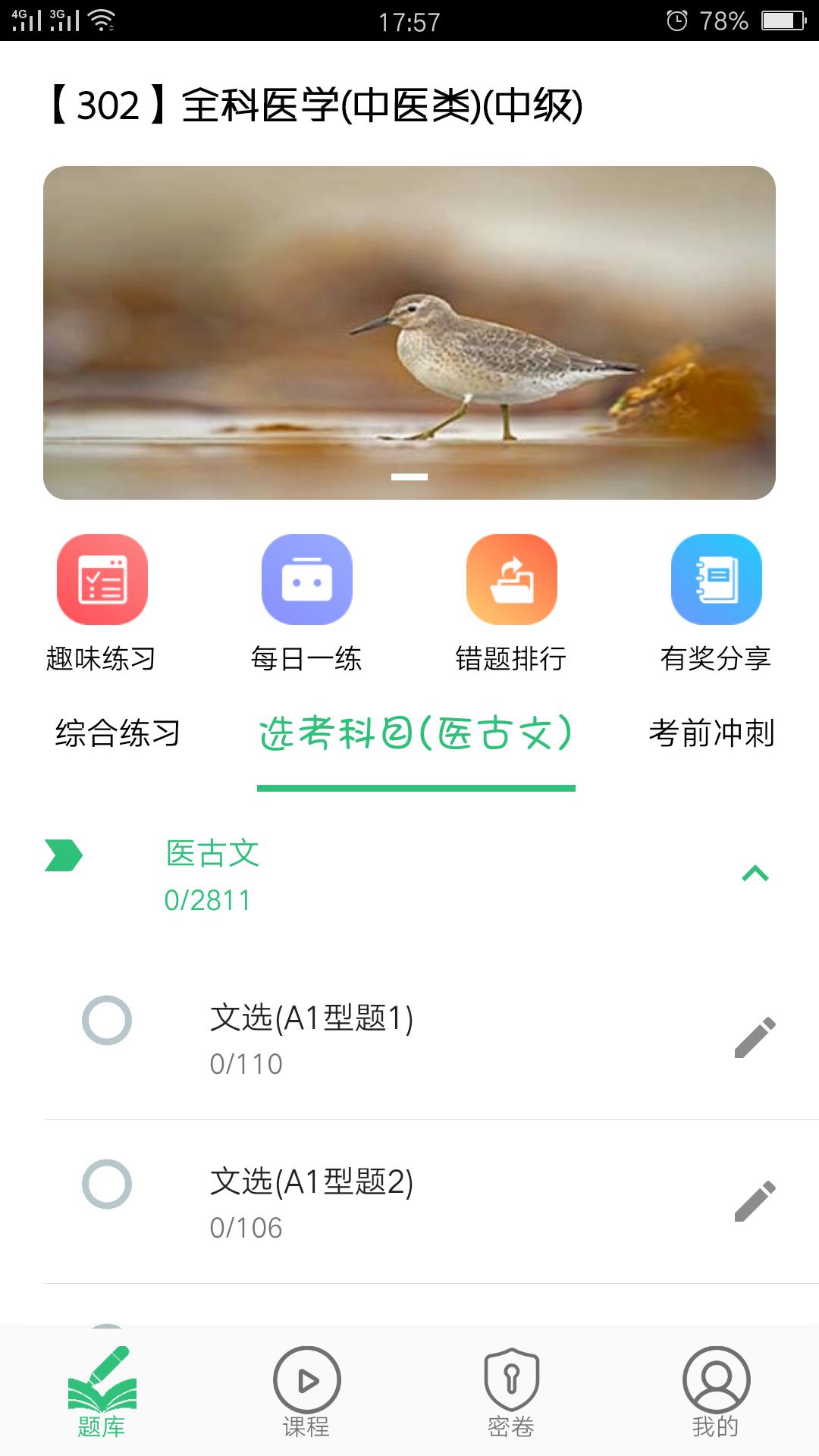Open the 趣味练习 practice icon

click(x=101, y=578)
